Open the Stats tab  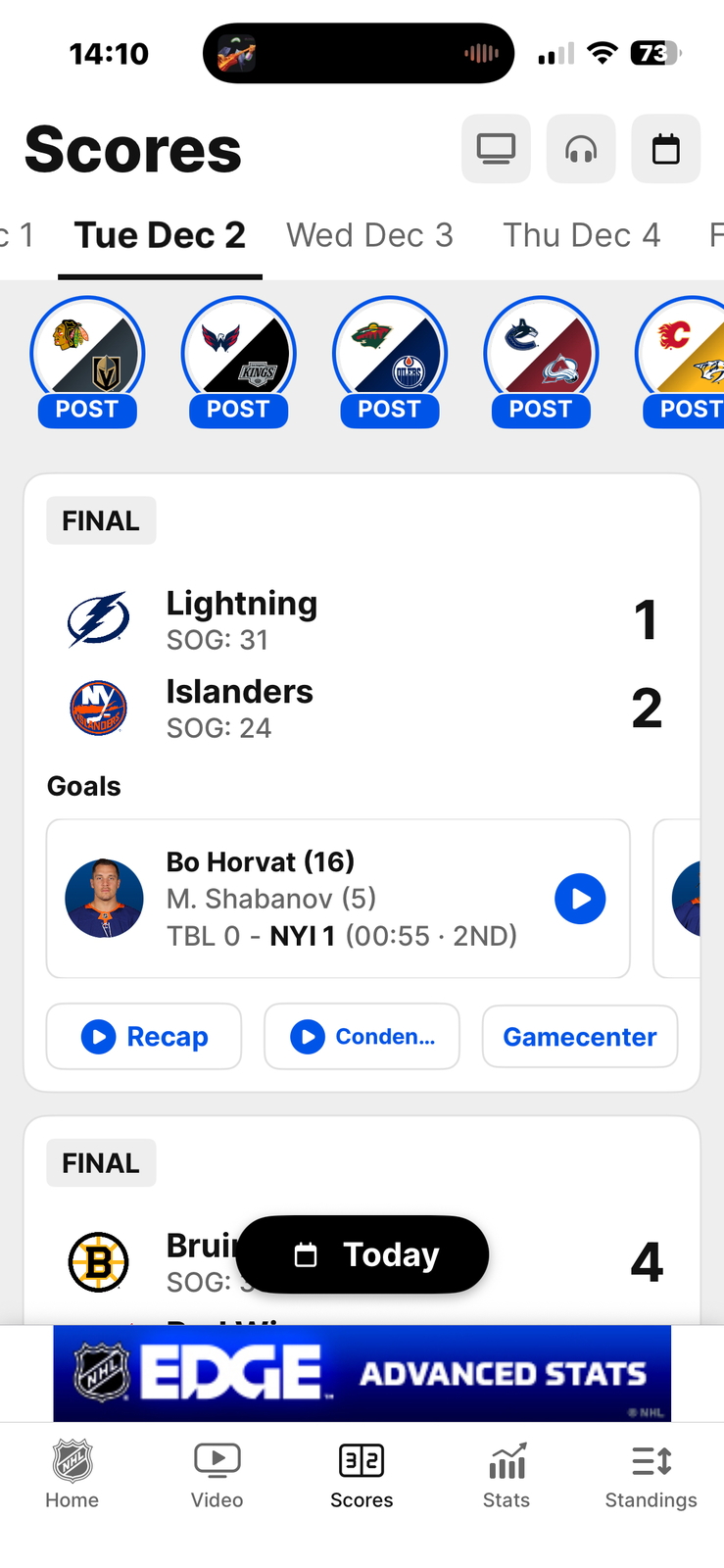pos(507,1474)
